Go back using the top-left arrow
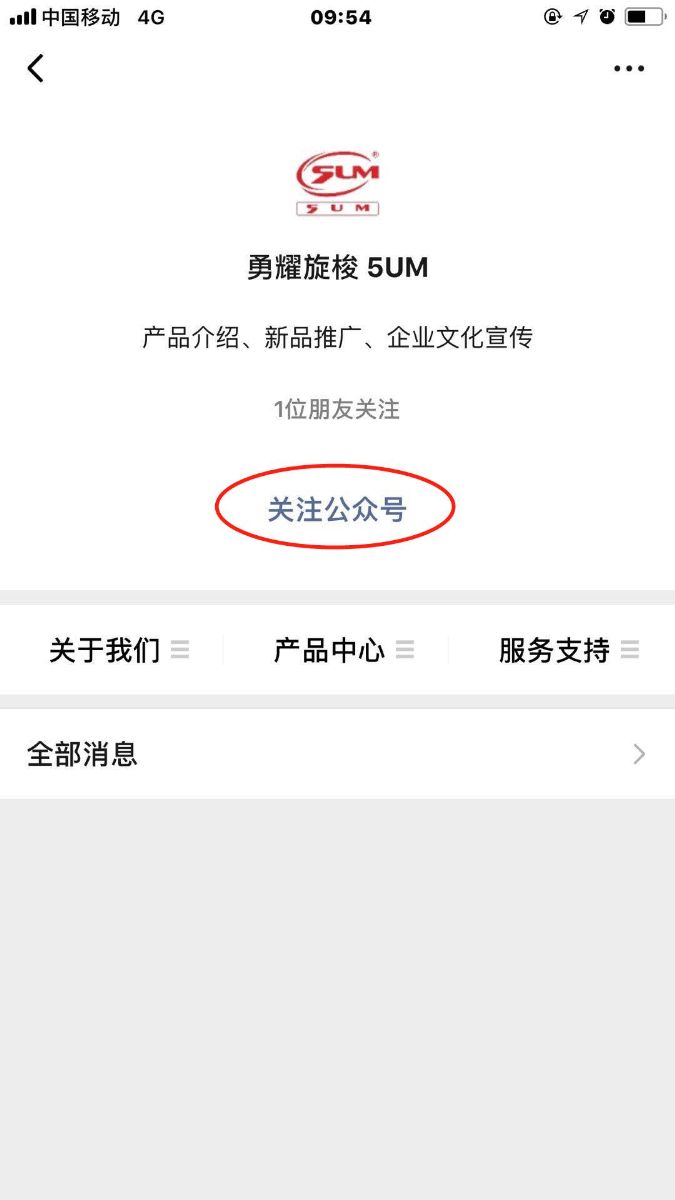The width and height of the screenshot is (675, 1200). (x=36, y=68)
